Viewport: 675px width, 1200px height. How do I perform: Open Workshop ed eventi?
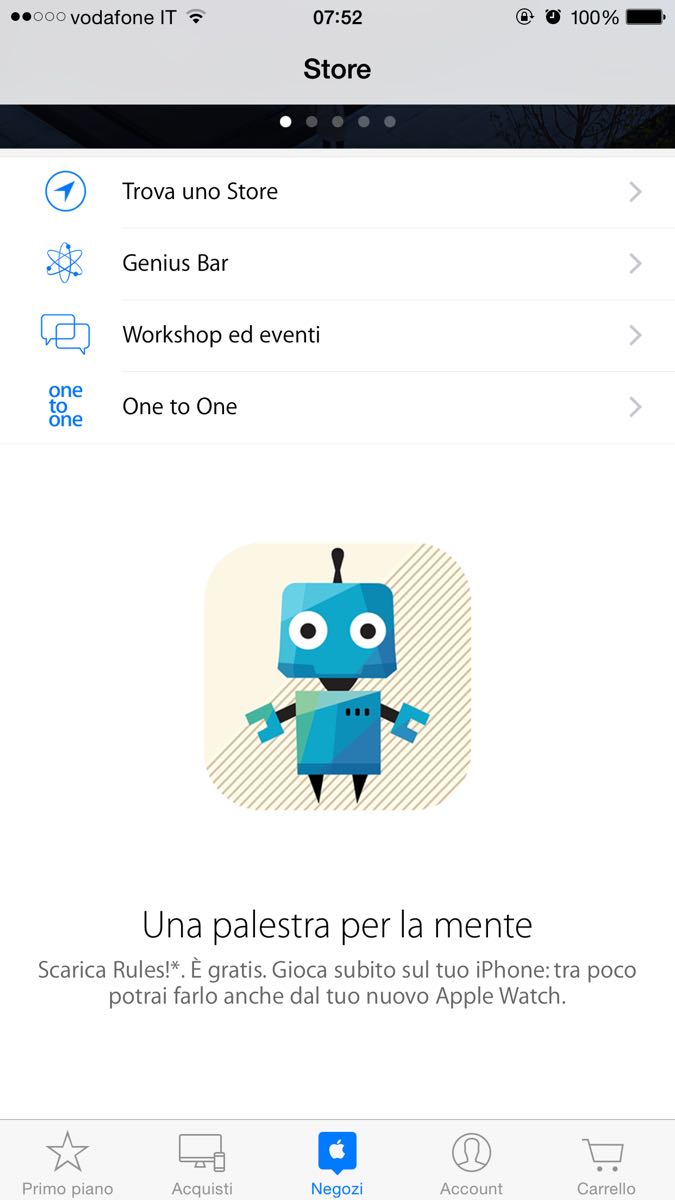(x=337, y=335)
